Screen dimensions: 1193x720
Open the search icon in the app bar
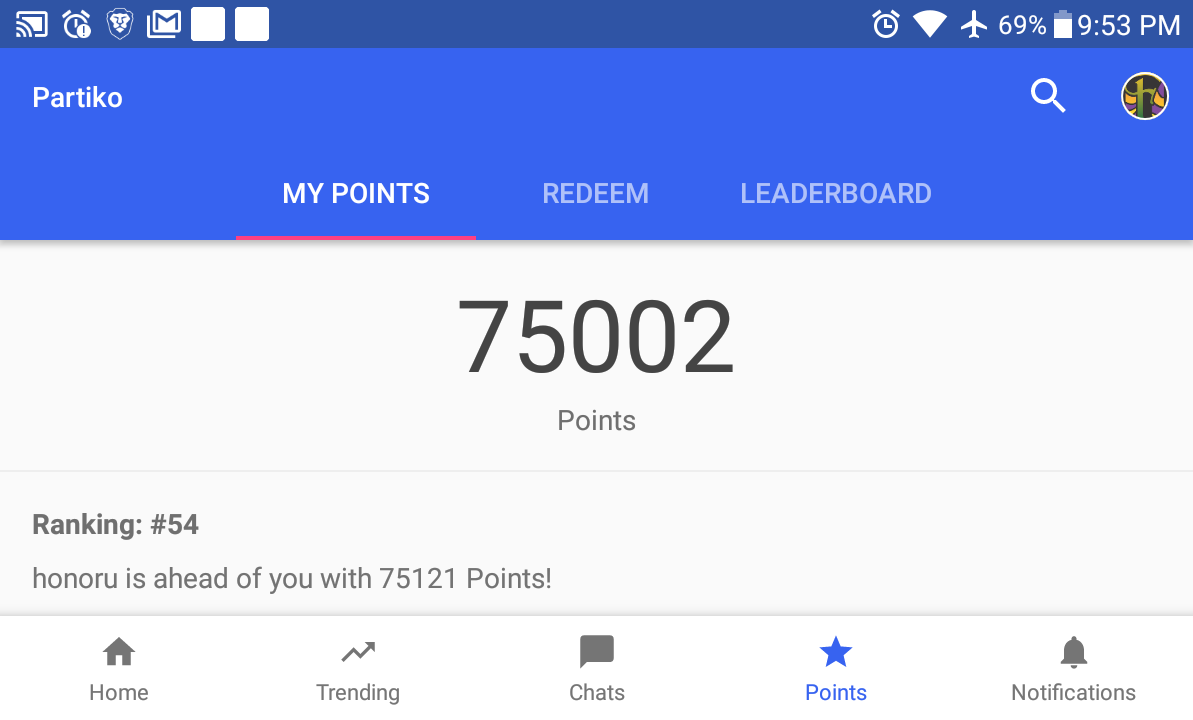(x=1048, y=97)
